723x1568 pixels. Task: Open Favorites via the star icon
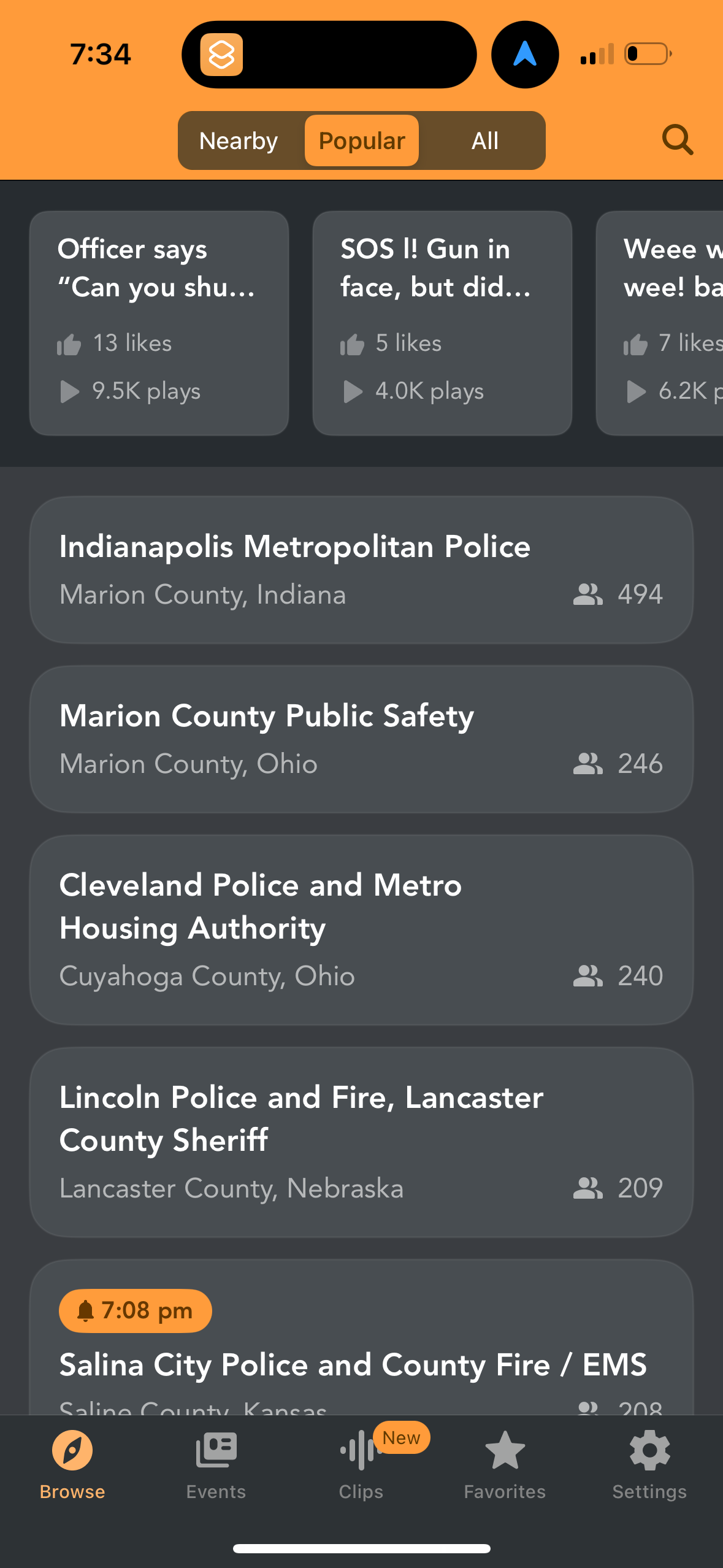pos(504,1454)
